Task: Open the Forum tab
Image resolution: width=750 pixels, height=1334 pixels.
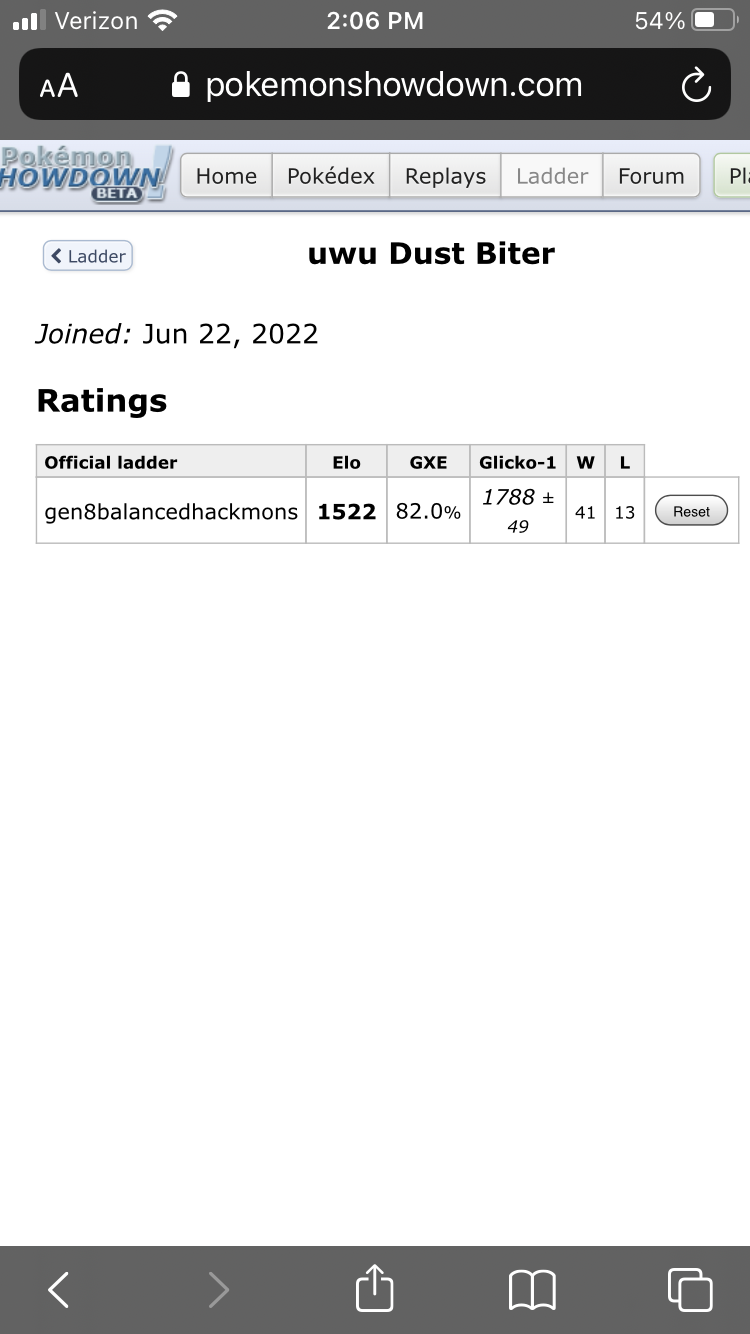Action: [x=651, y=176]
